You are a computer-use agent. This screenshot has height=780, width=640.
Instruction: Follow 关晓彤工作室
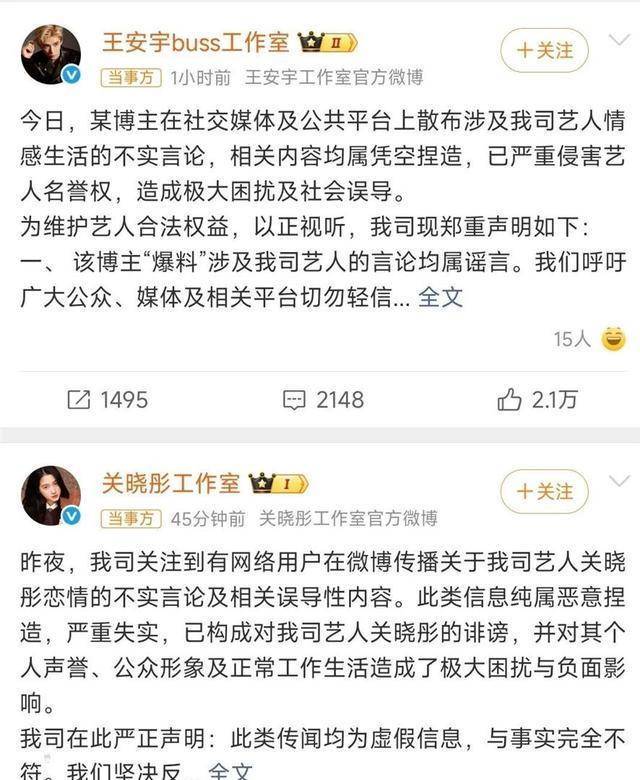point(544,491)
